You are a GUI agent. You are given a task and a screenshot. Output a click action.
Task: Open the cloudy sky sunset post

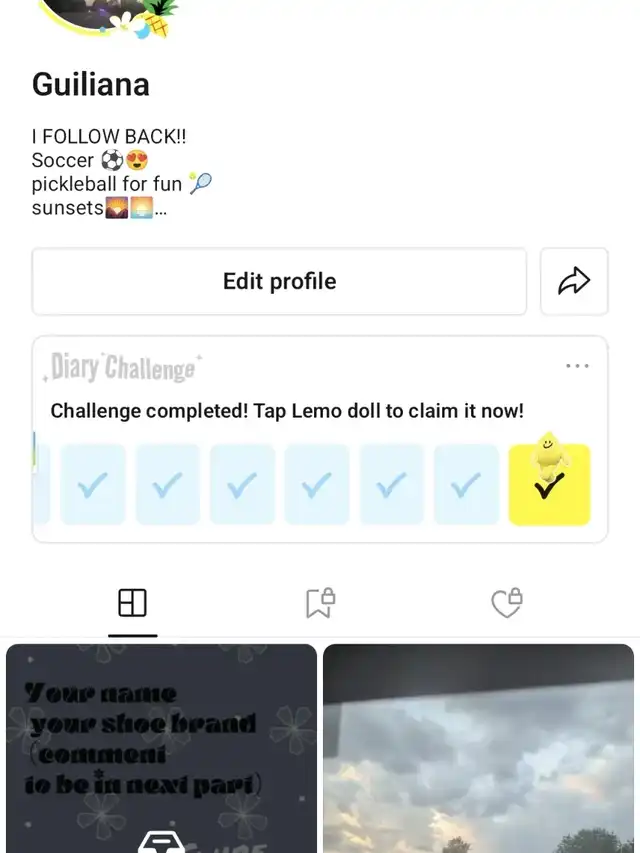[478, 748]
